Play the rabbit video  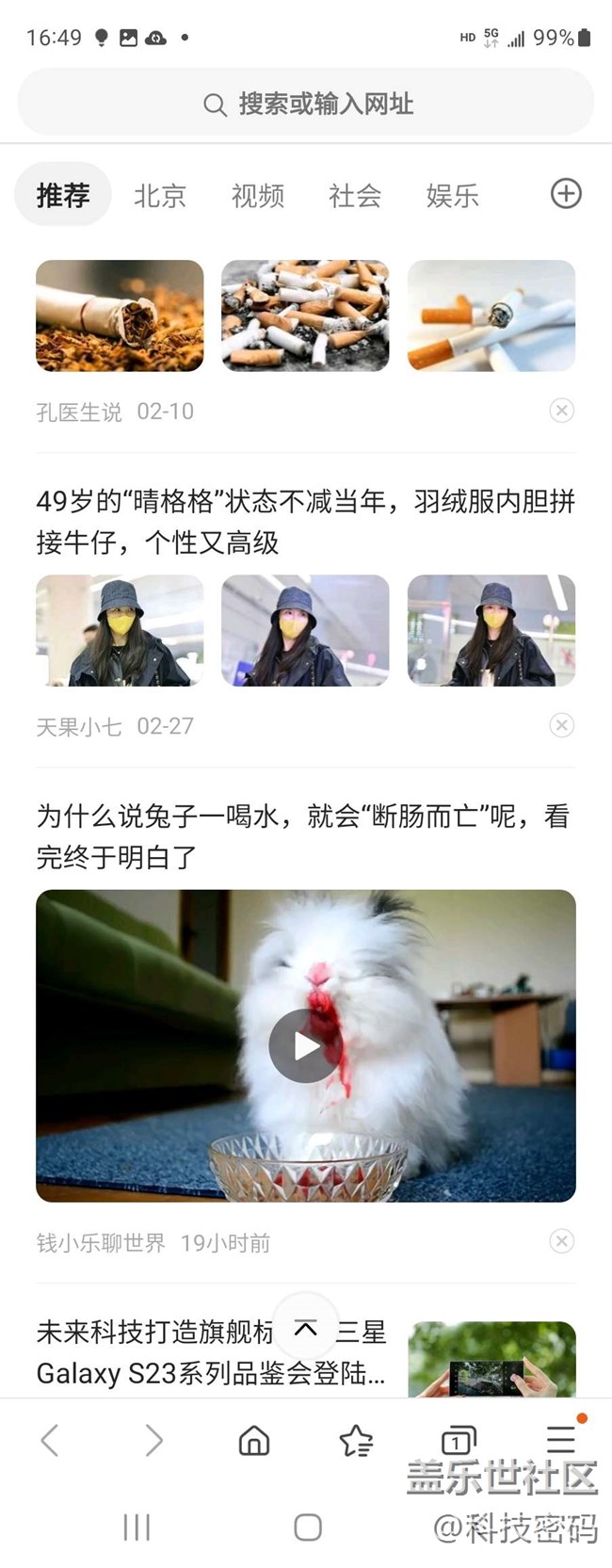tap(305, 1045)
